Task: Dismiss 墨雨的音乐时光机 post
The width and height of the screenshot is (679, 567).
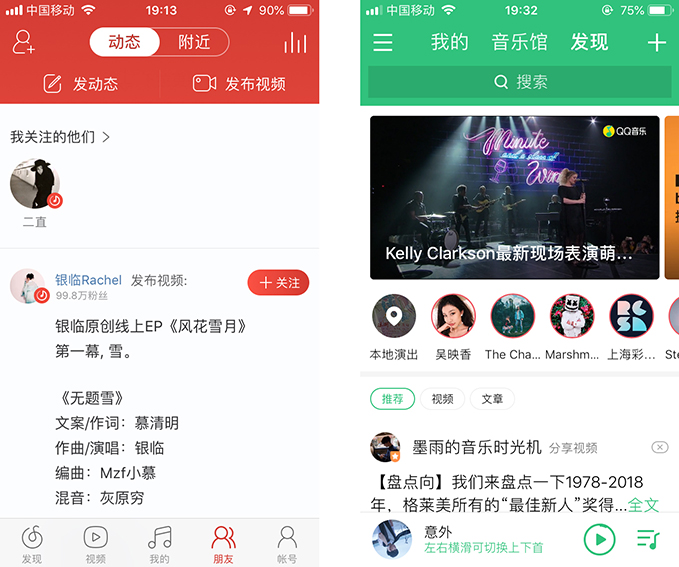Action: point(659,447)
